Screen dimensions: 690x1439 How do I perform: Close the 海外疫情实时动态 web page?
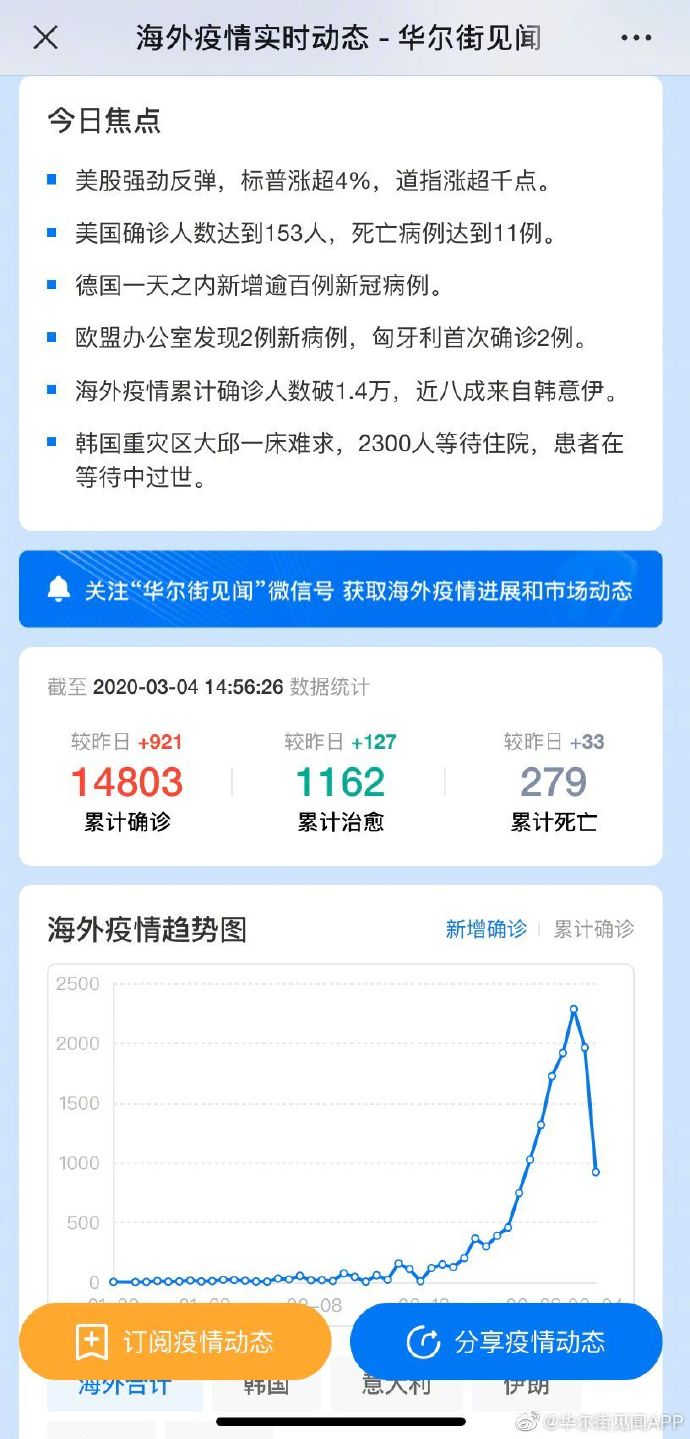point(46,38)
